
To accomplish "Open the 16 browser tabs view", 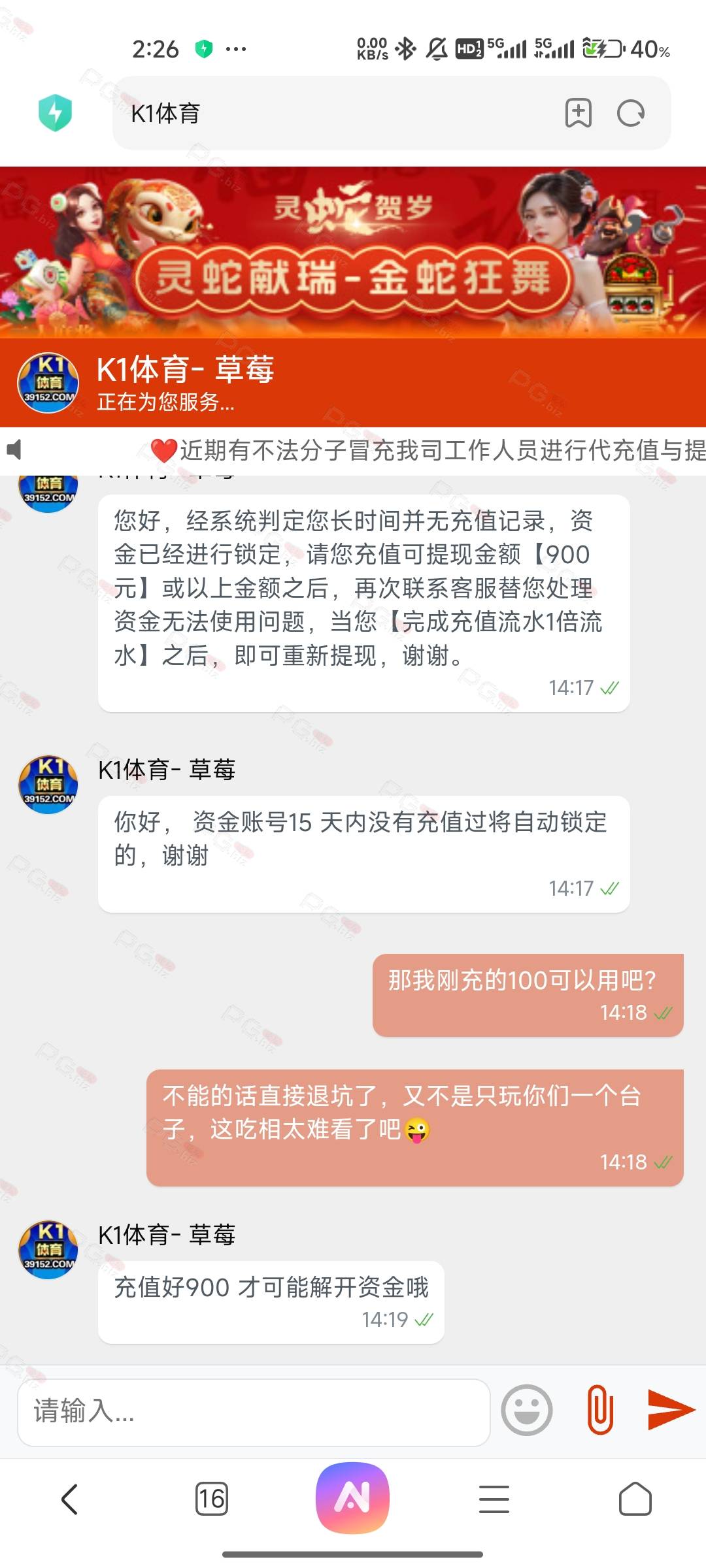I will coord(212,1499).
